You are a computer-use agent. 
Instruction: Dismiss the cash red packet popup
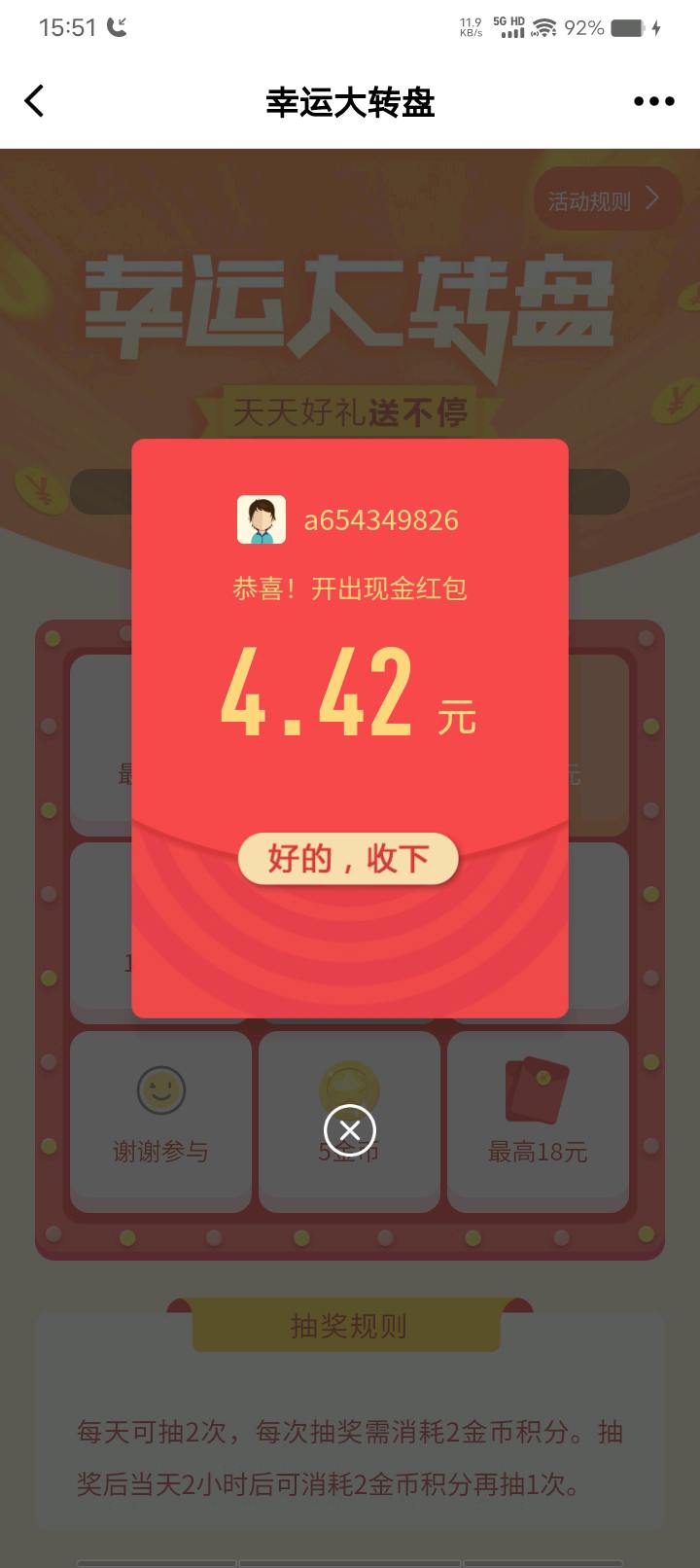tap(350, 1130)
